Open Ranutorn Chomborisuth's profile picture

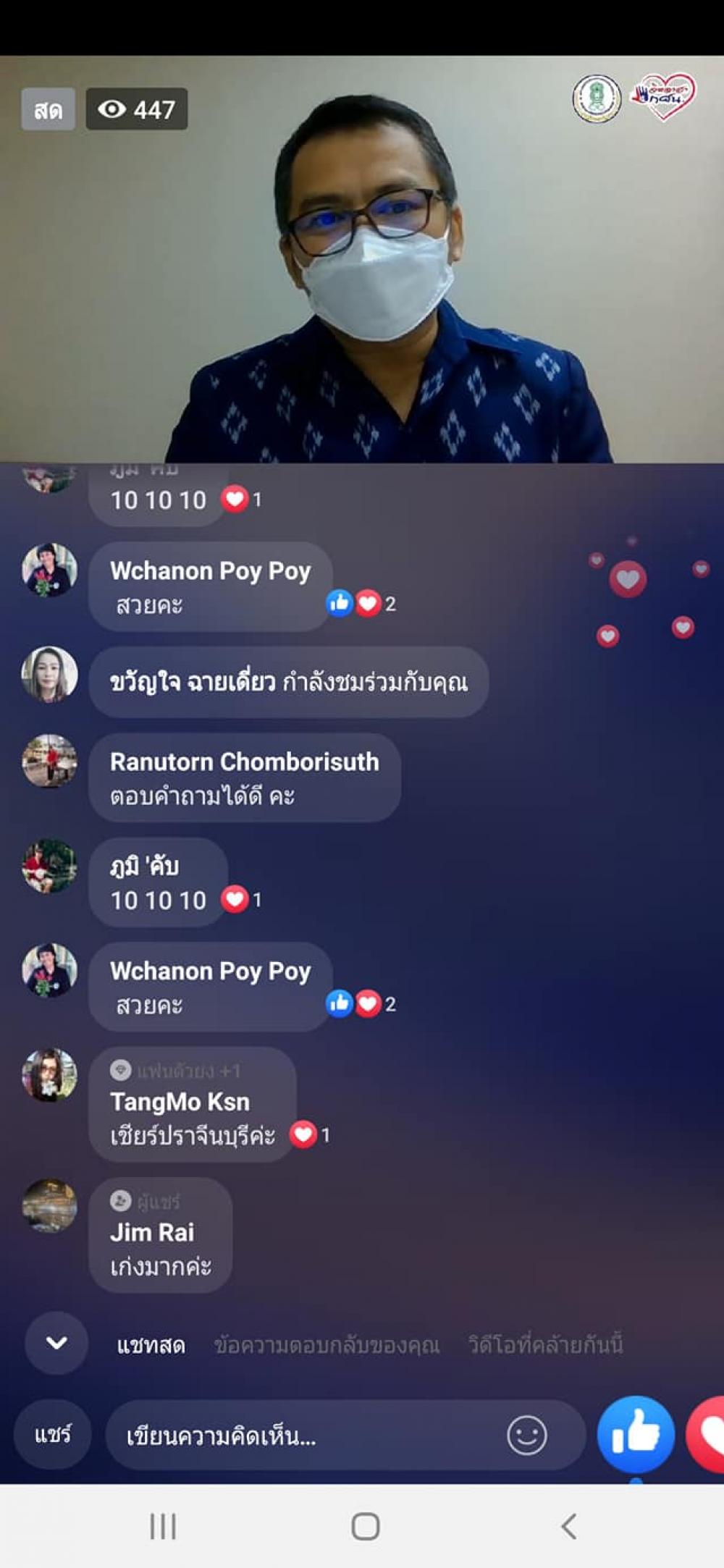click(49, 762)
